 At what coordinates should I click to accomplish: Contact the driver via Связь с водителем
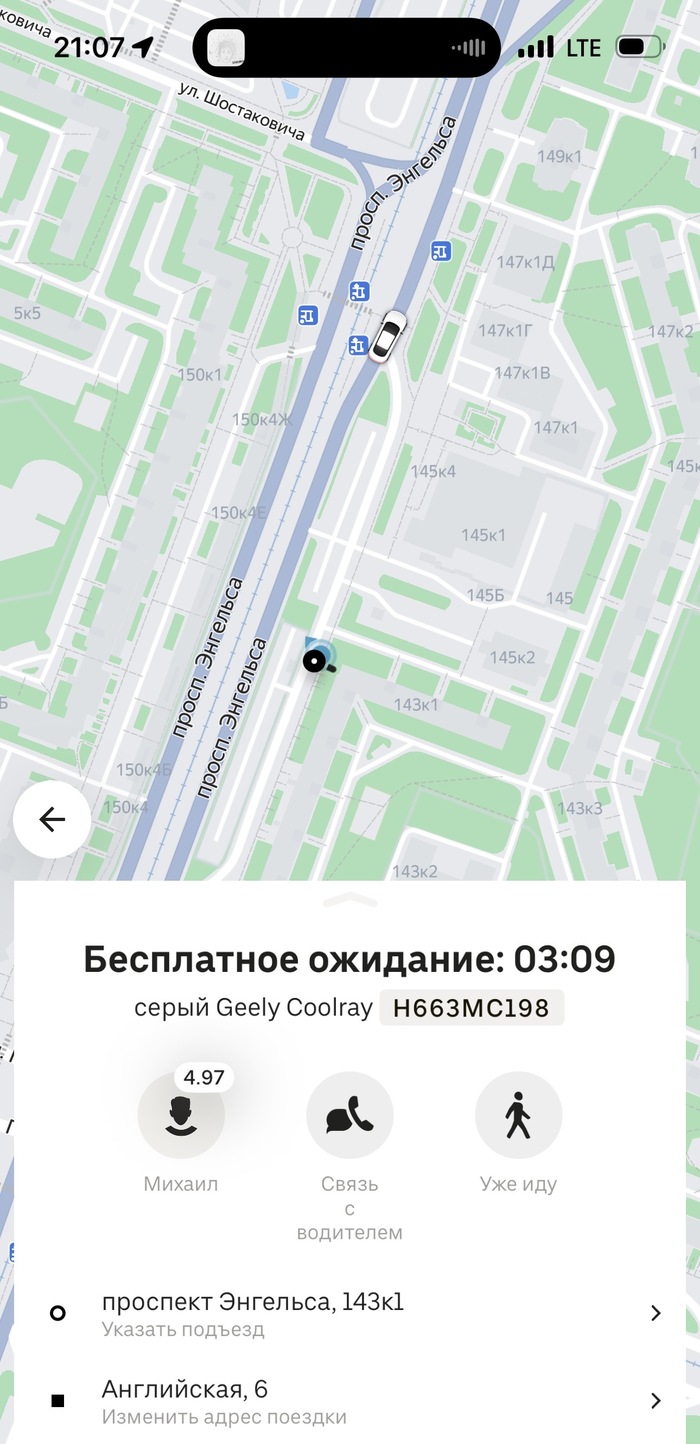[x=350, y=1116]
